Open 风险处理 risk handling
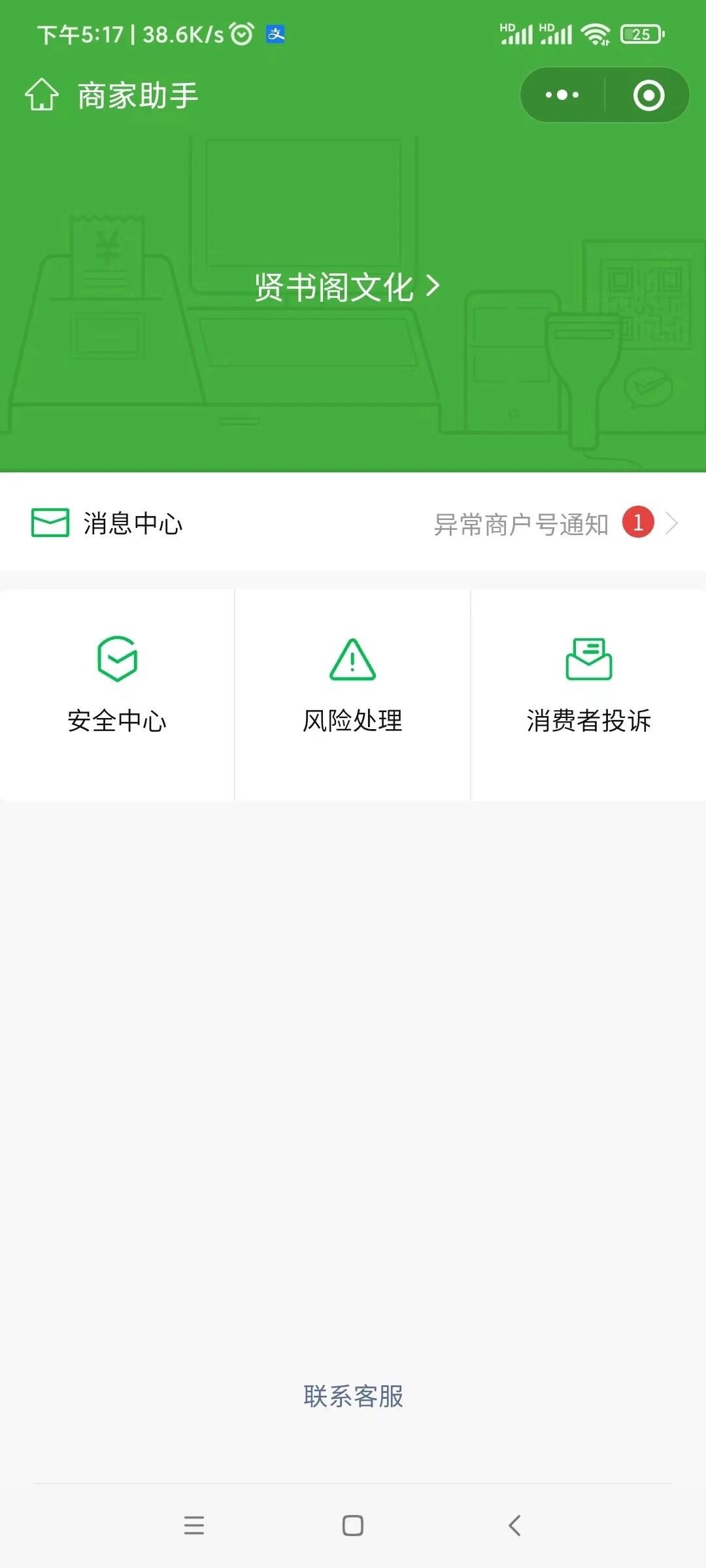This screenshot has width=706, height=1568. click(353, 686)
